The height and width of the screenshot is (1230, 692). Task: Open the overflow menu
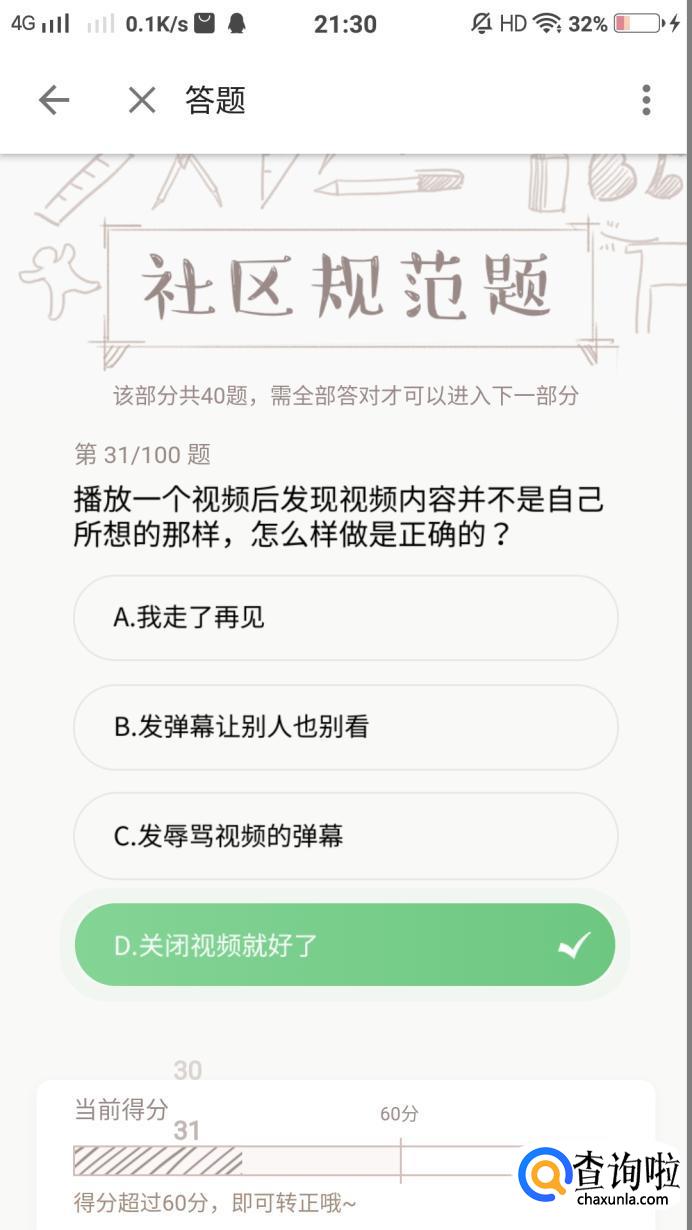646,100
